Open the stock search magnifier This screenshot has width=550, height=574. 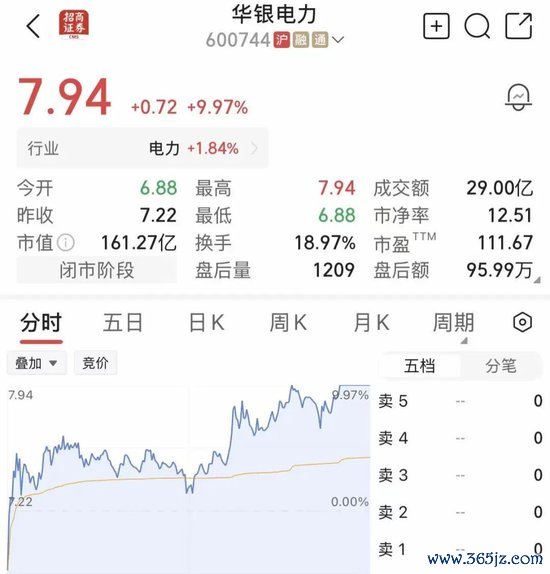477,26
